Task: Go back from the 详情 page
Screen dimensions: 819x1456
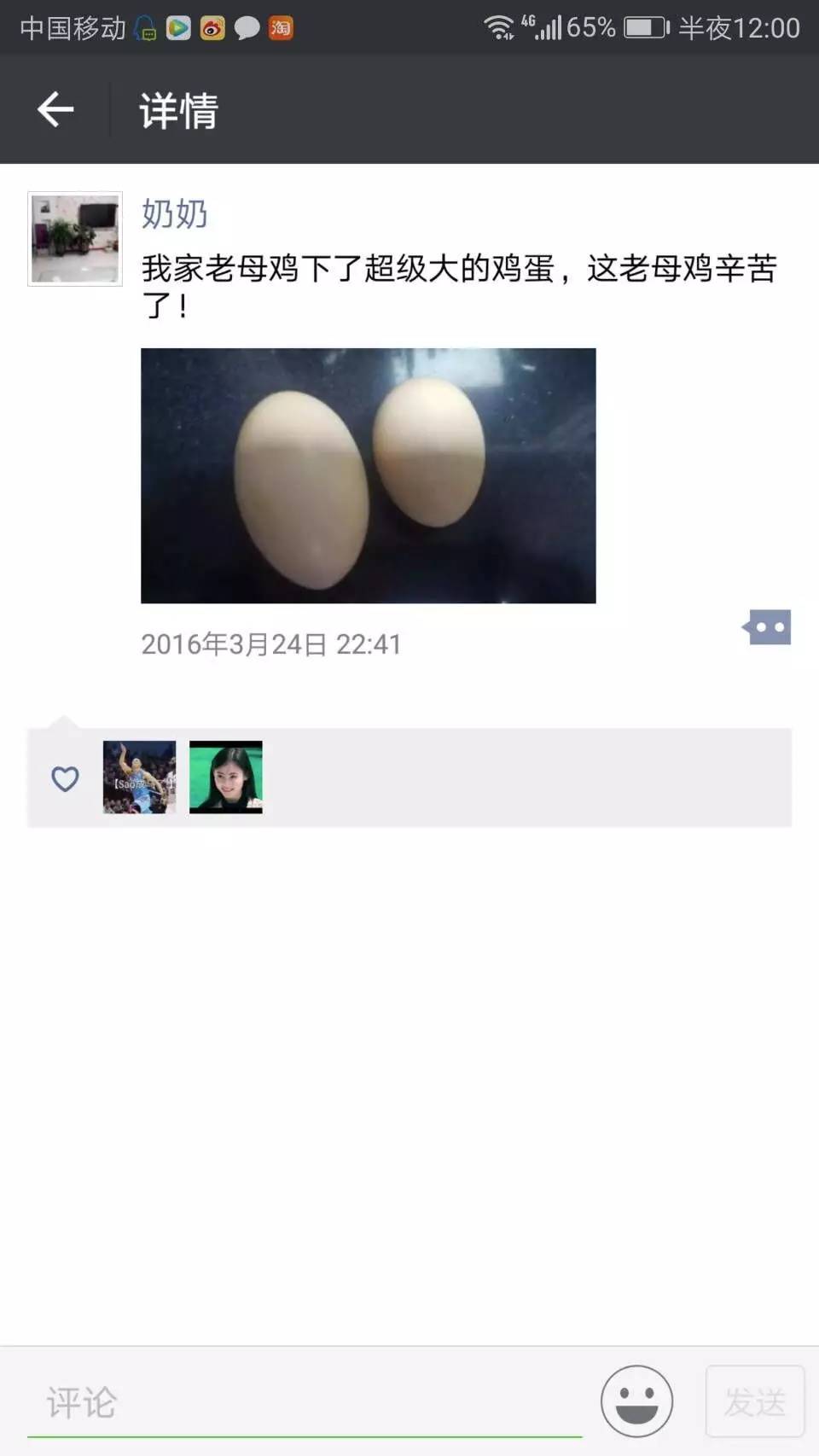Action: click(x=56, y=109)
